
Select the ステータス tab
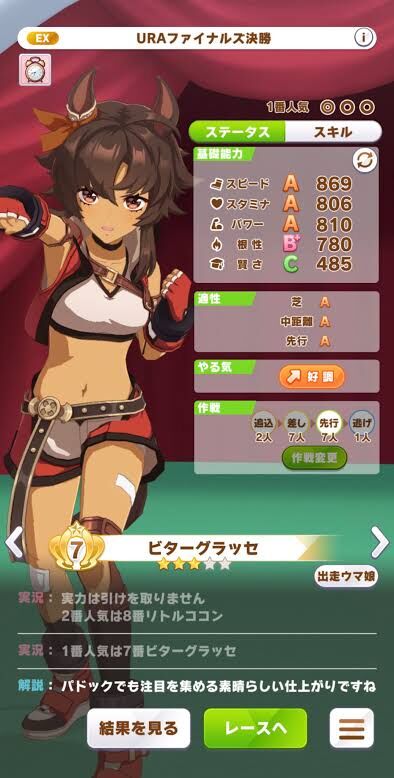[x=237, y=132]
